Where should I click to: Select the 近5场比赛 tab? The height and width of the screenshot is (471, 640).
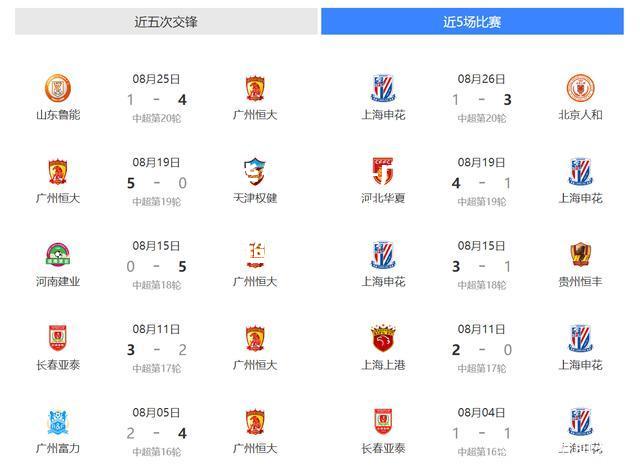point(472,22)
